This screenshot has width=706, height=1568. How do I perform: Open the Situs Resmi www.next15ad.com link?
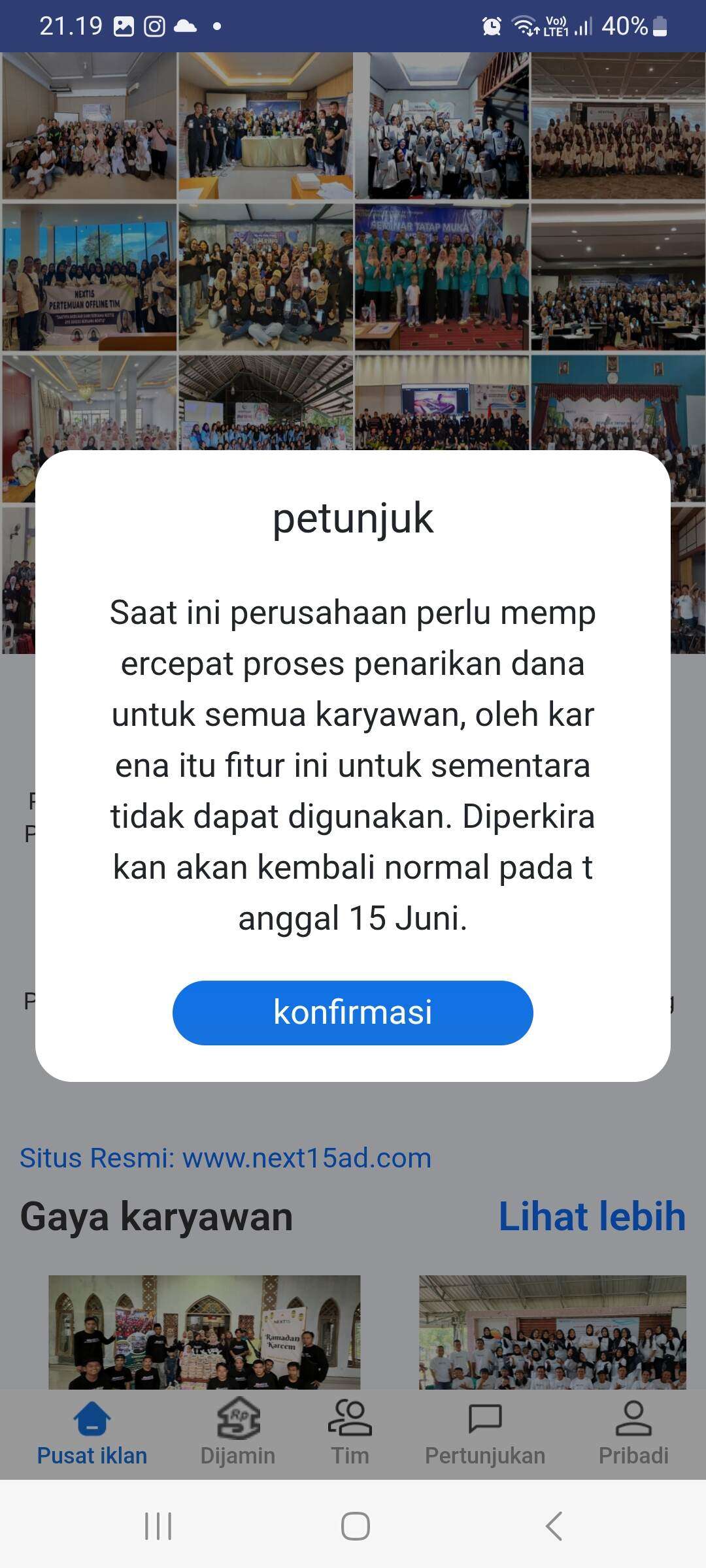[226, 1158]
